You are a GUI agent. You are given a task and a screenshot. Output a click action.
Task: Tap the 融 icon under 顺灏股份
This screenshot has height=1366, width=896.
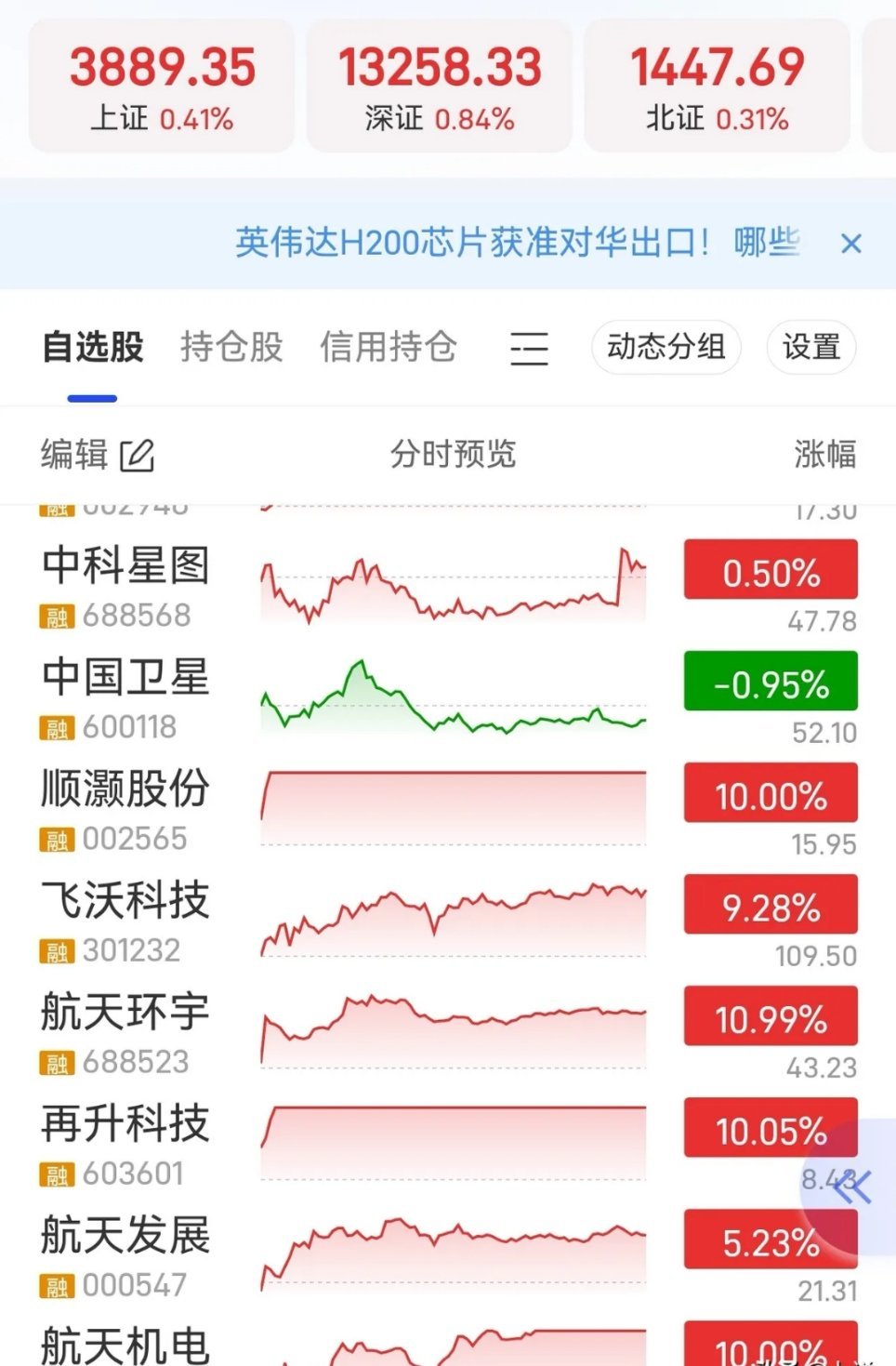tap(57, 839)
